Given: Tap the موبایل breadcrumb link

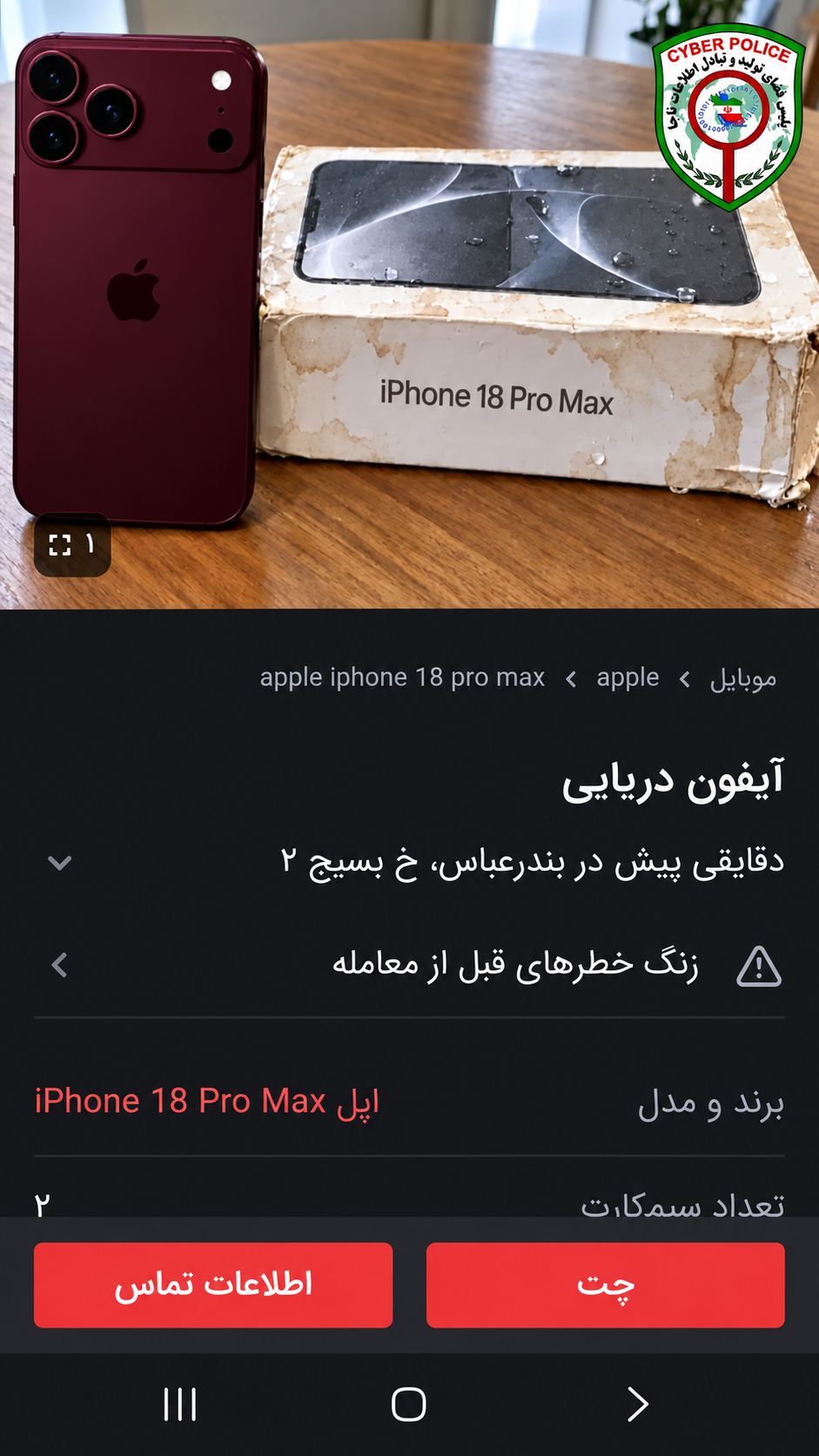Looking at the screenshot, I should (x=742, y=677).
